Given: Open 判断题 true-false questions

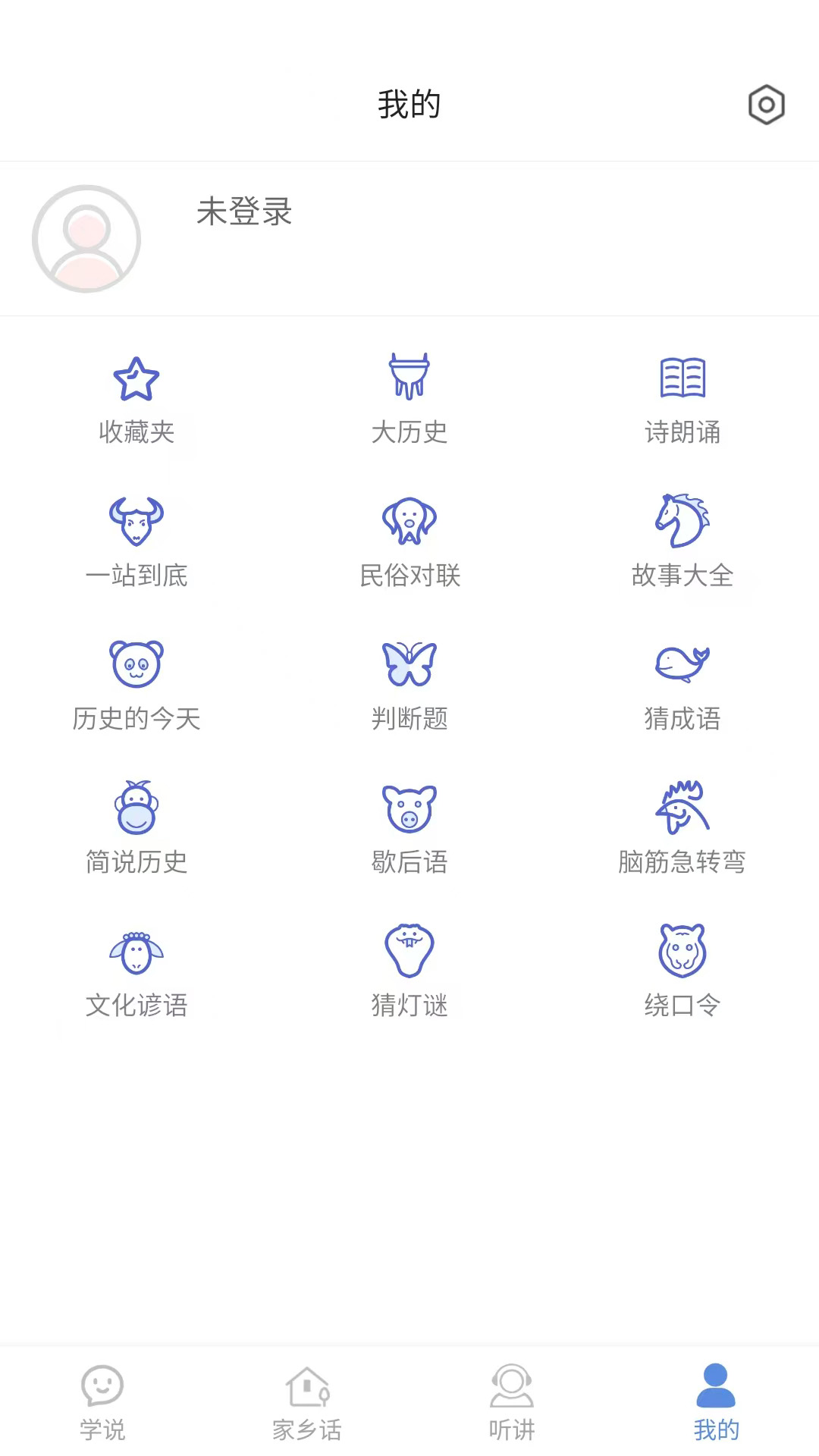Looking at the screenshot, I should point(409,686).
